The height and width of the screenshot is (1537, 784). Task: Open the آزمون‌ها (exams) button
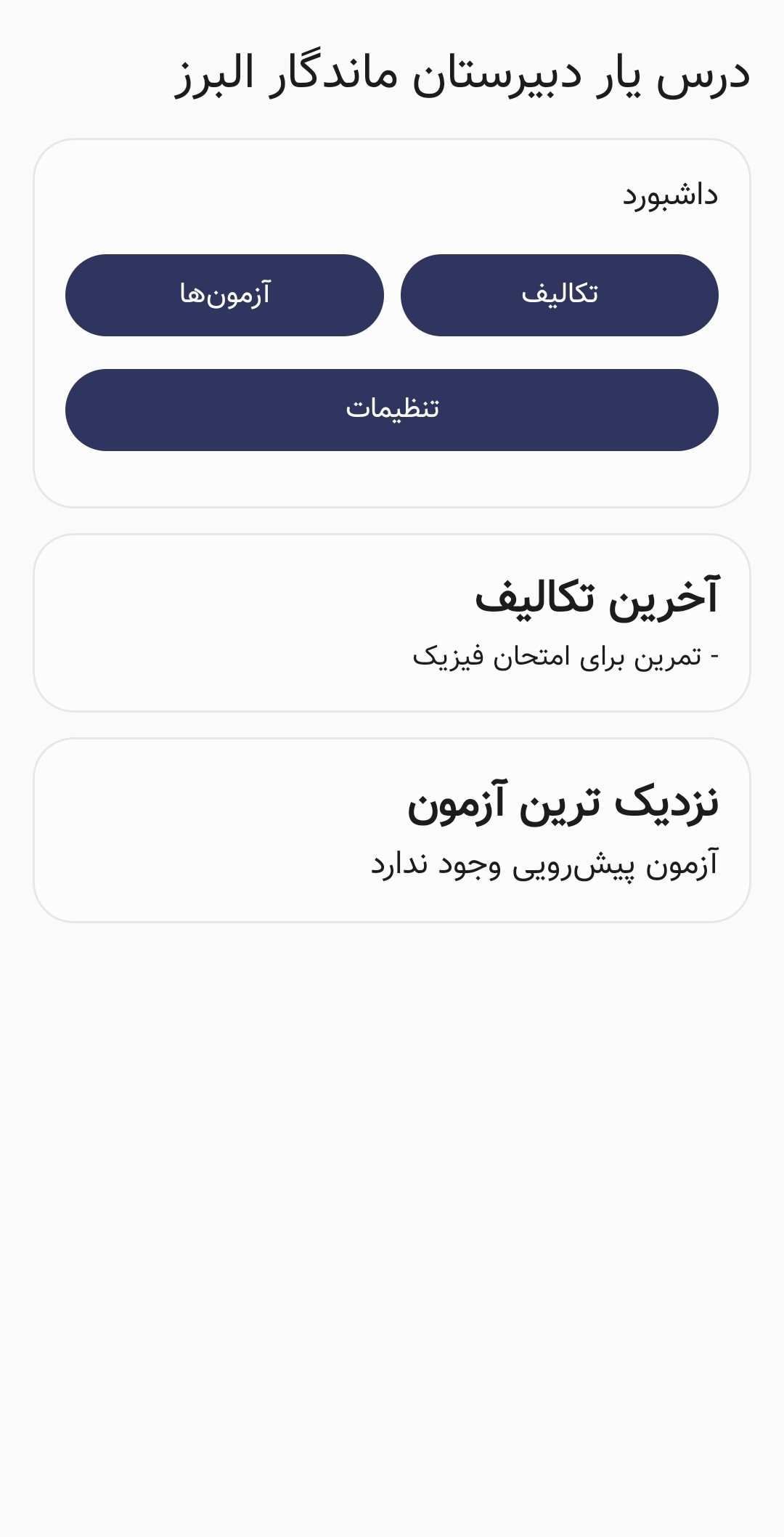(224, 295)
